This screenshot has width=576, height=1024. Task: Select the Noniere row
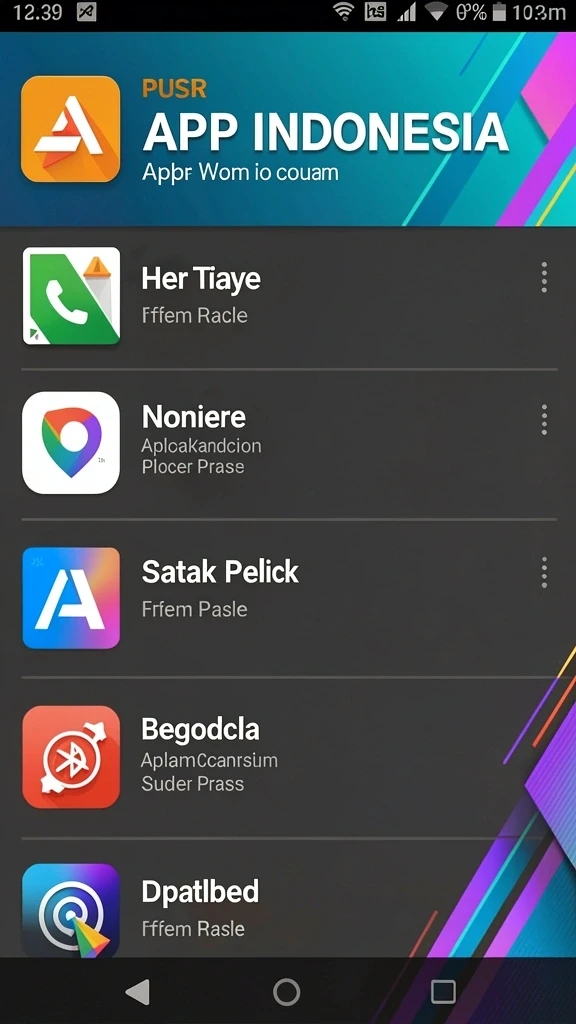(288, 444)
